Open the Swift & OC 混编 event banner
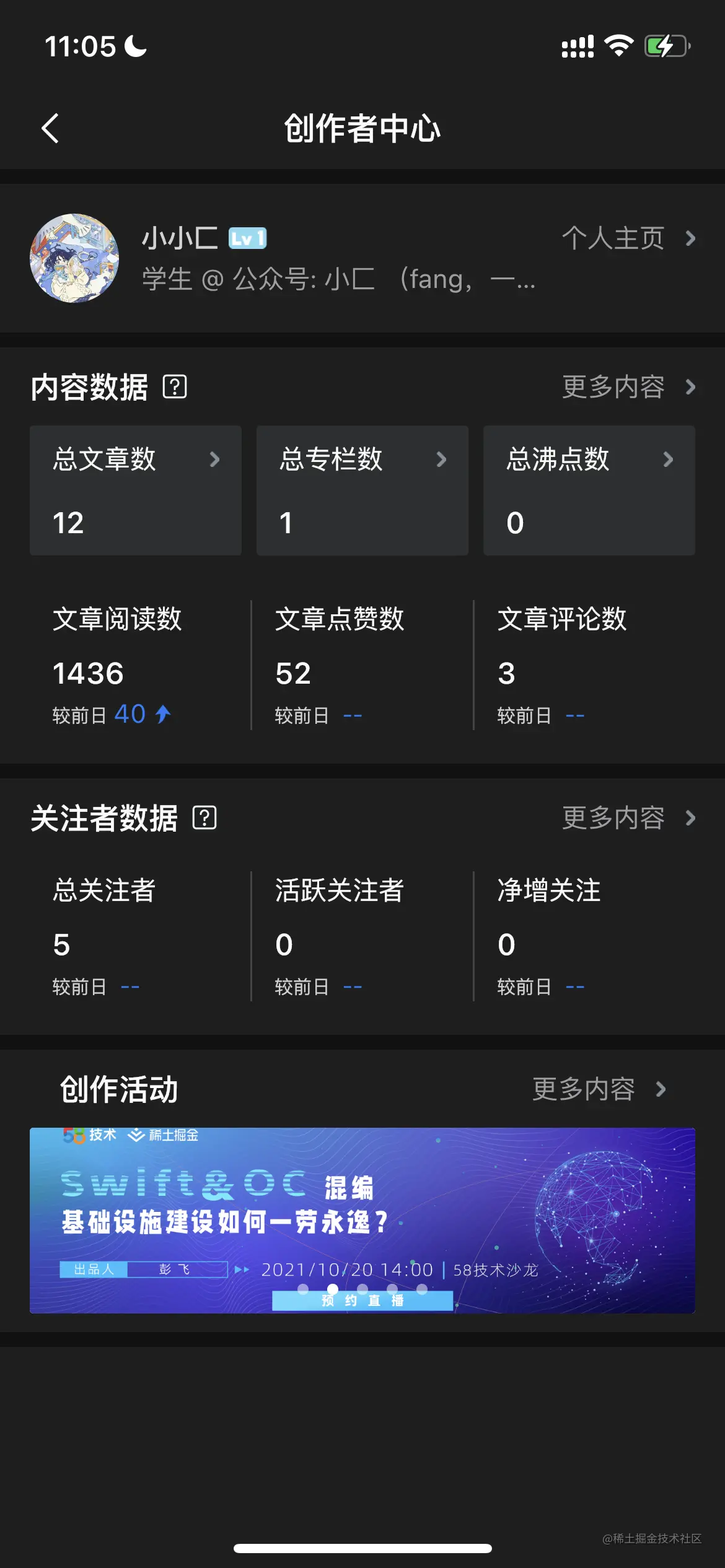Viewport: 725px width, 1568px height. 362,1220
